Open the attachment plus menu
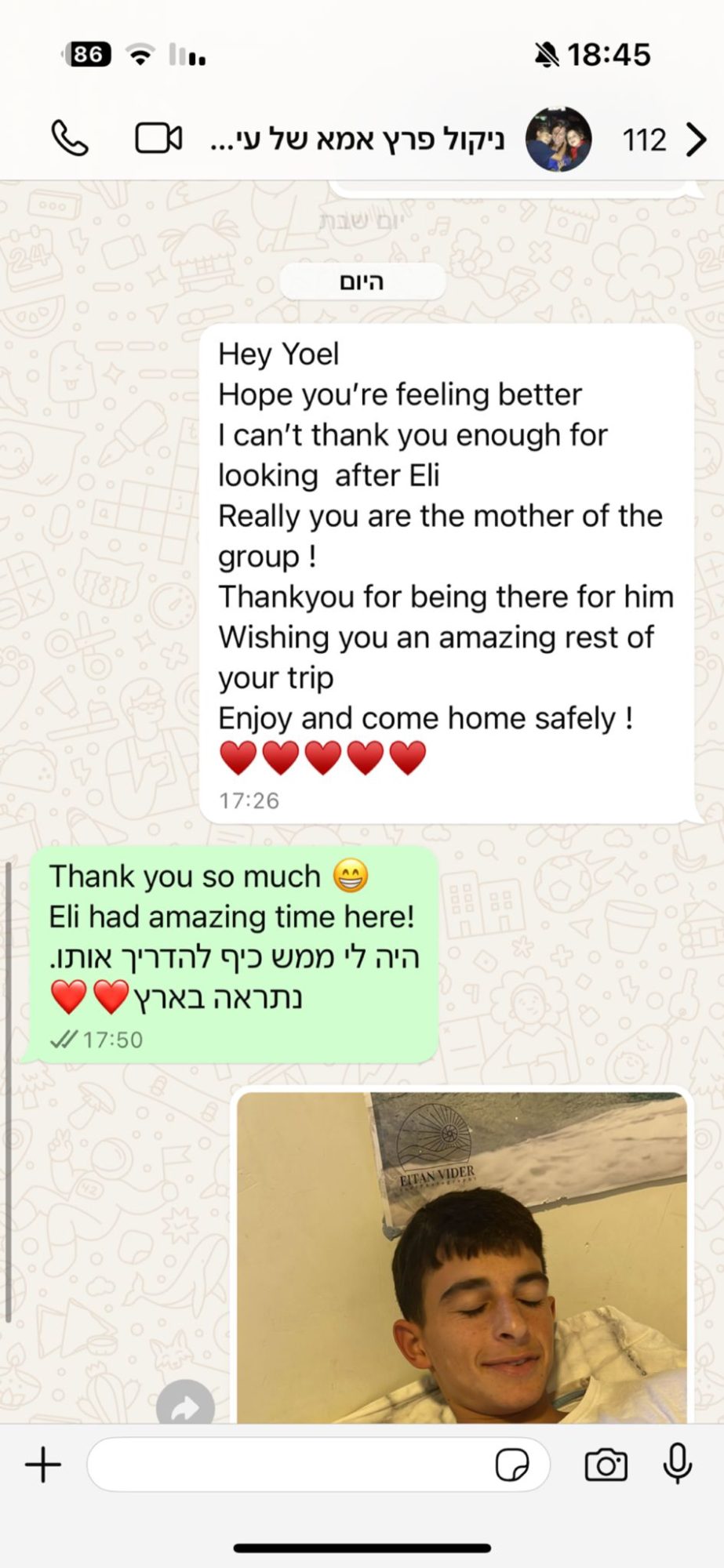724x1568 pixels. [43, 1465]
